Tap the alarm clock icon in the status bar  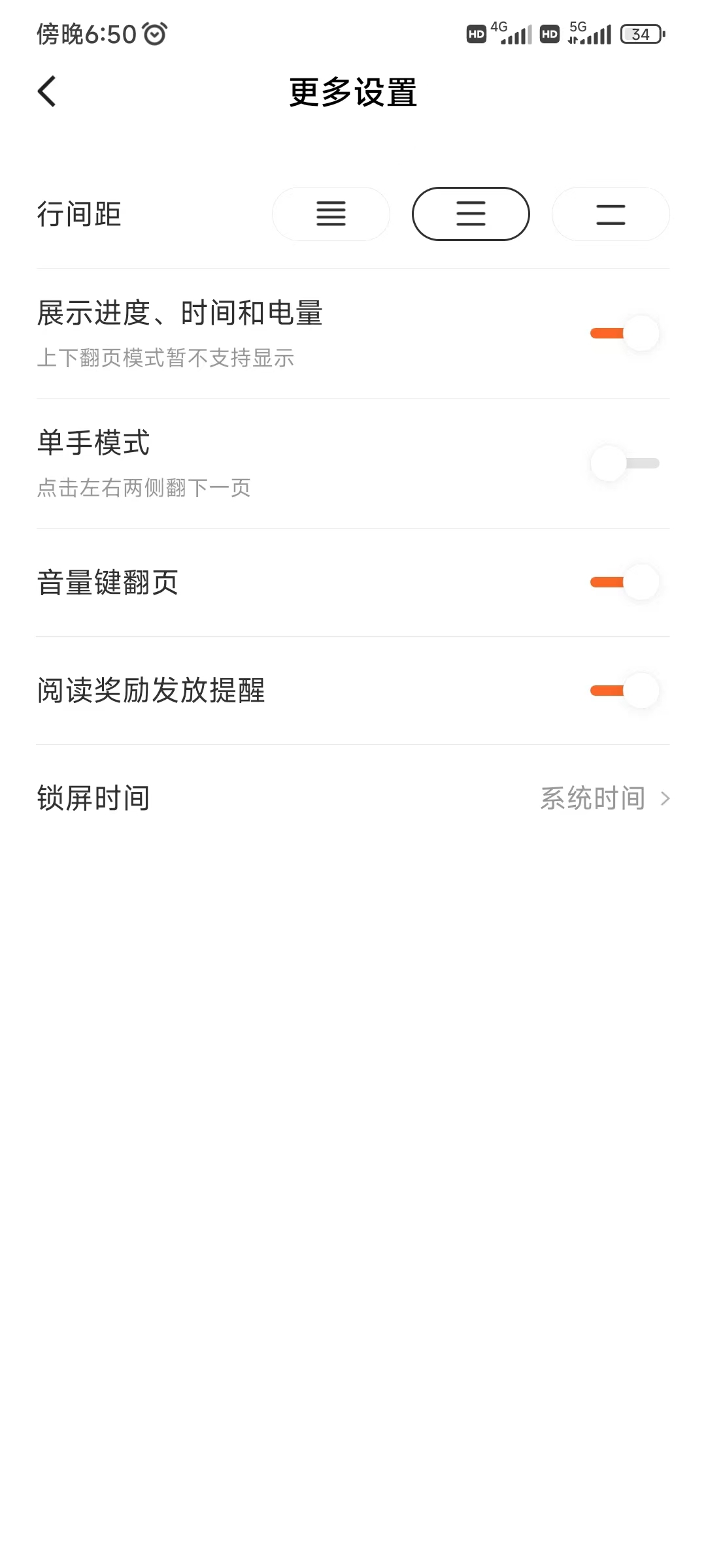click(155, 32)
